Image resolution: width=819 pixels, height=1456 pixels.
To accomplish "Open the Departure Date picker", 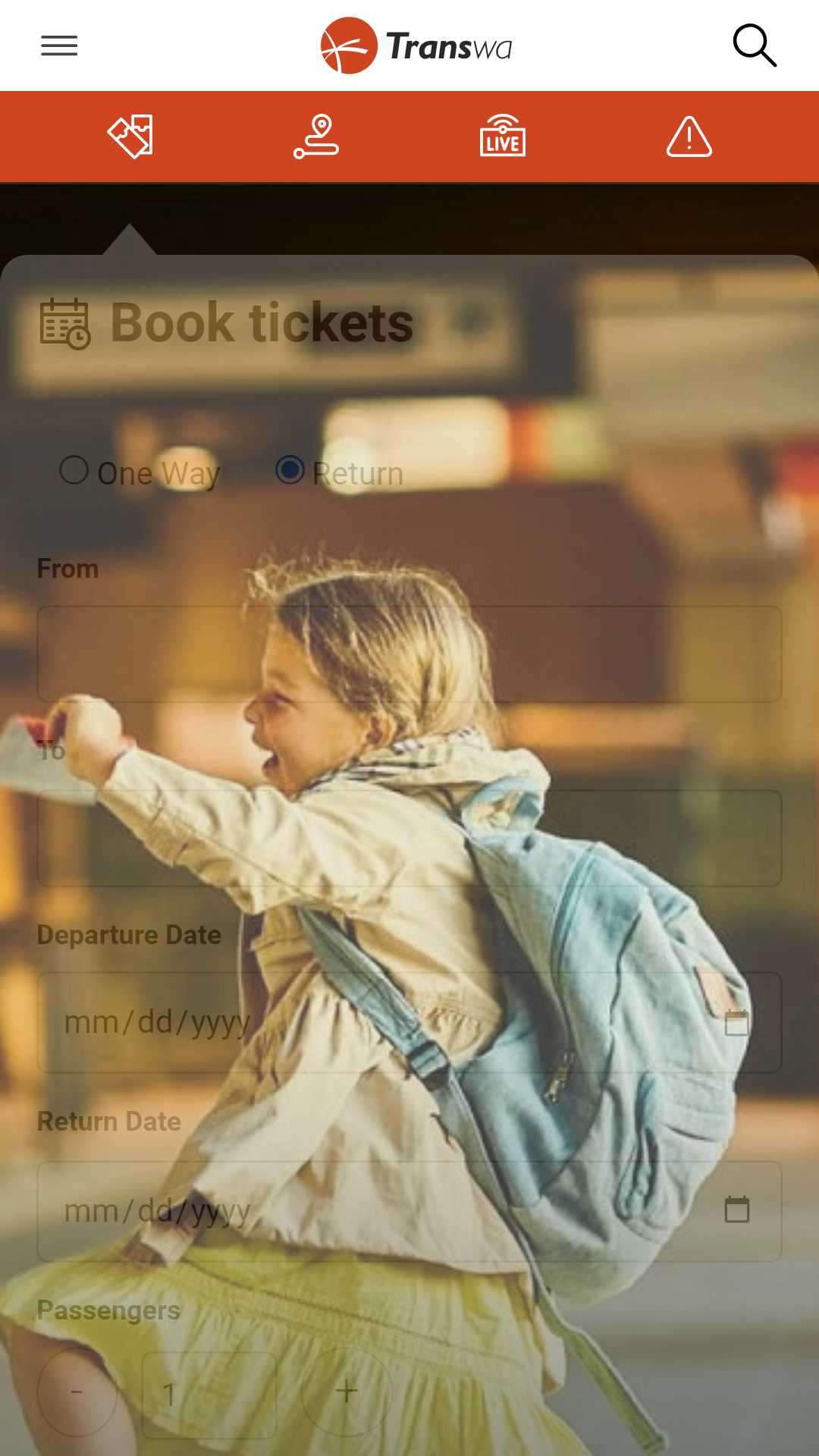I will (409, 1022).
